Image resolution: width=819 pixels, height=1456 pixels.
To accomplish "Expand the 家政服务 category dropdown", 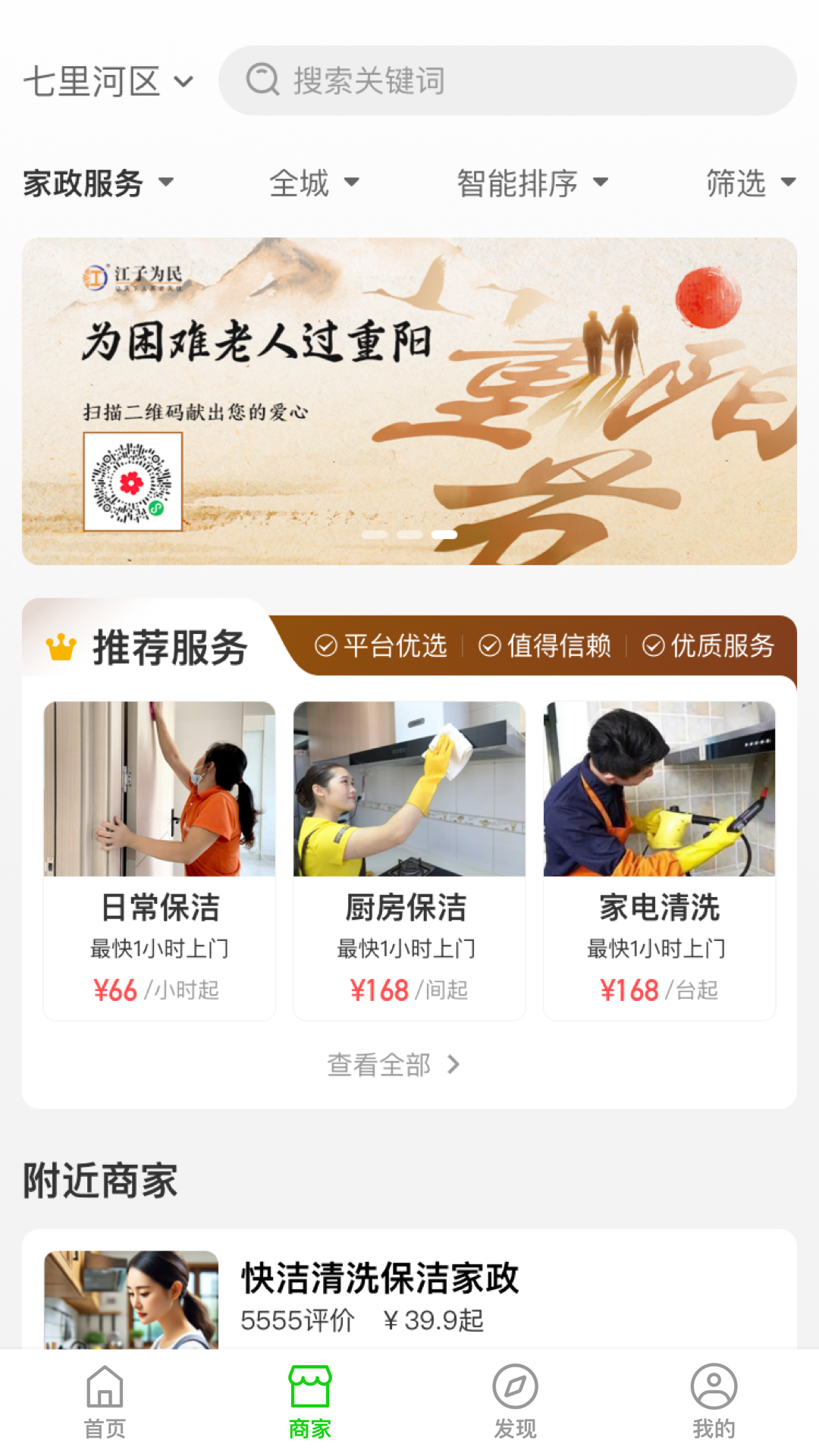I will point(99,183).
